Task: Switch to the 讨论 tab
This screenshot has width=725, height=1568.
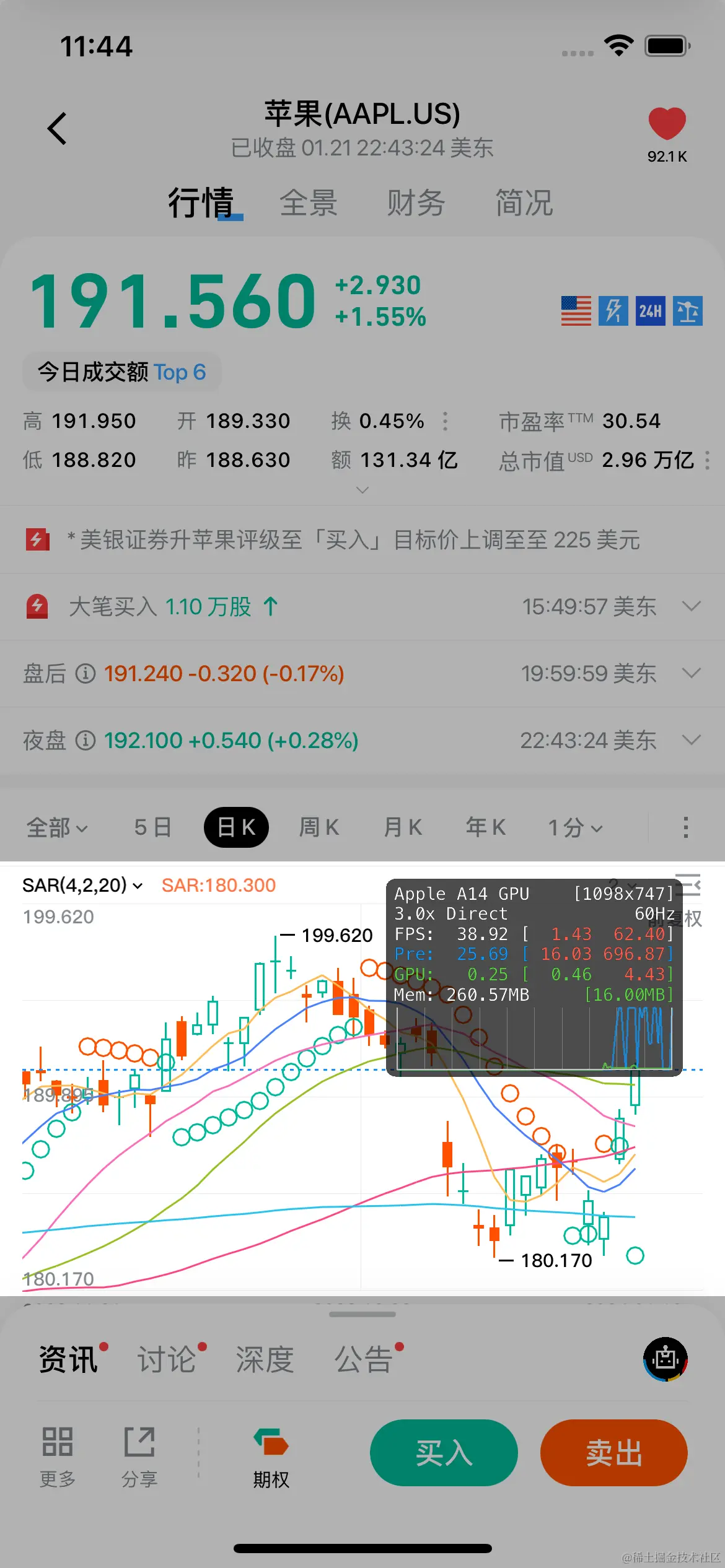Action: pos(167,1359)
